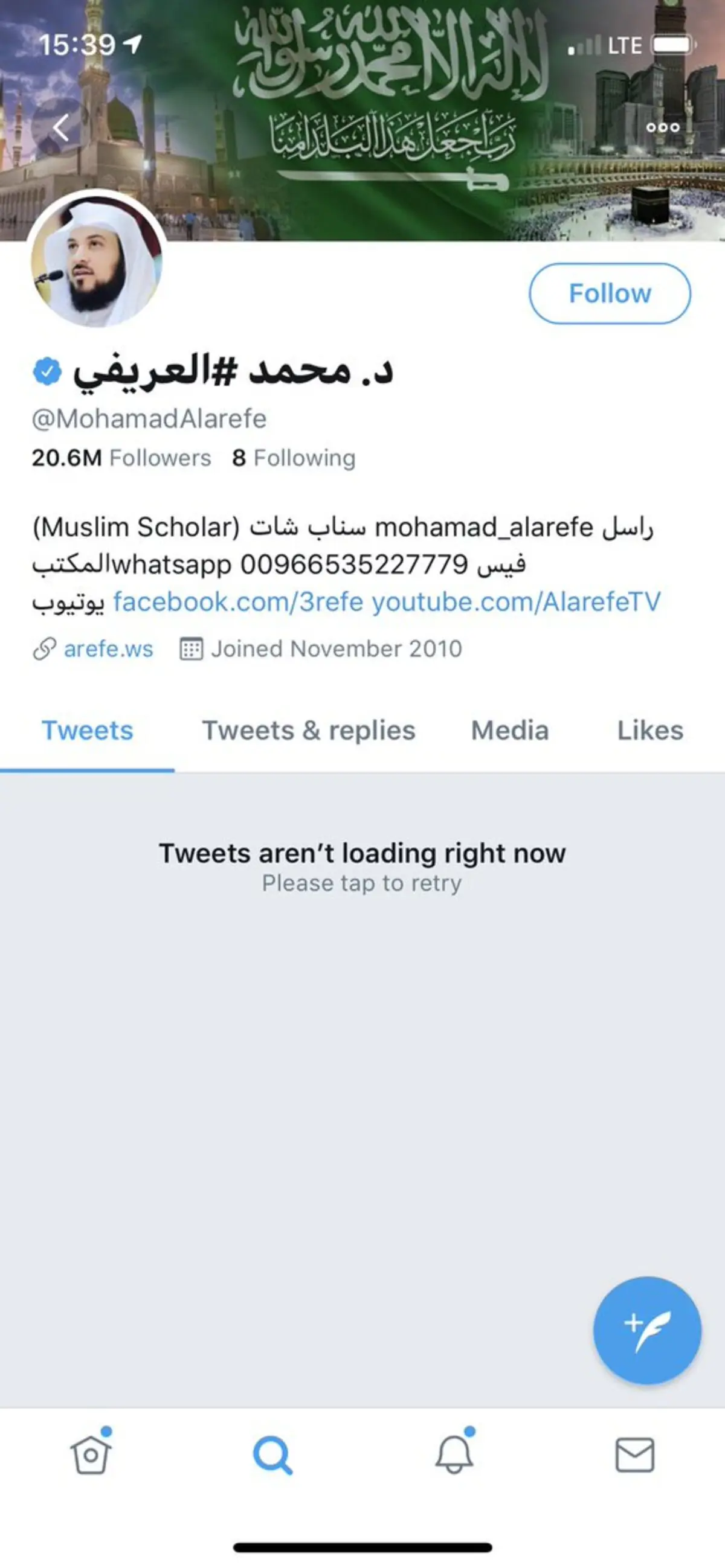725x1568 pixels.
Task: Open direct messages envelope
Action: pos(634,1454)
